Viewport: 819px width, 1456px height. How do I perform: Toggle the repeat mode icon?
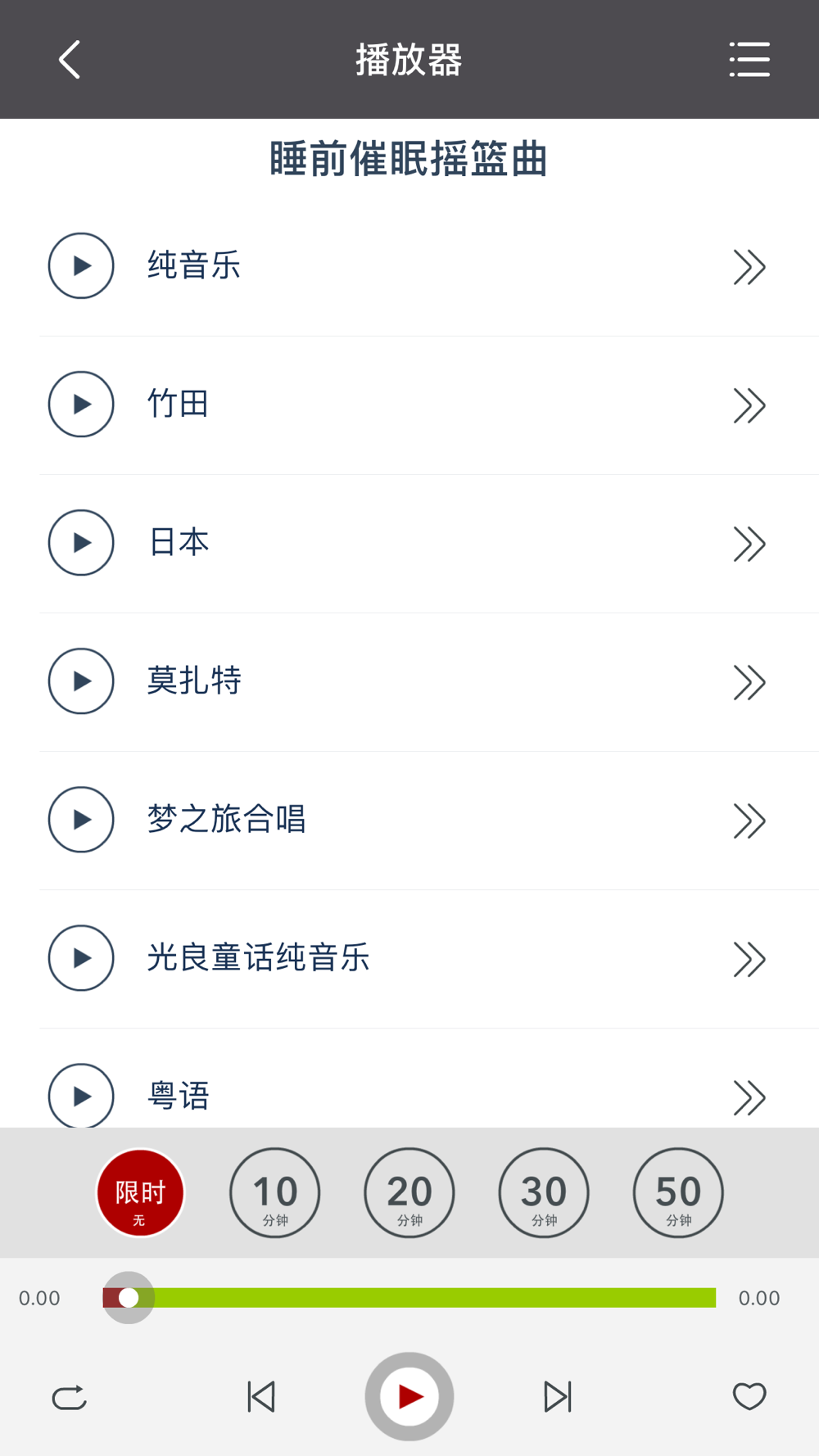(70, 1397)
